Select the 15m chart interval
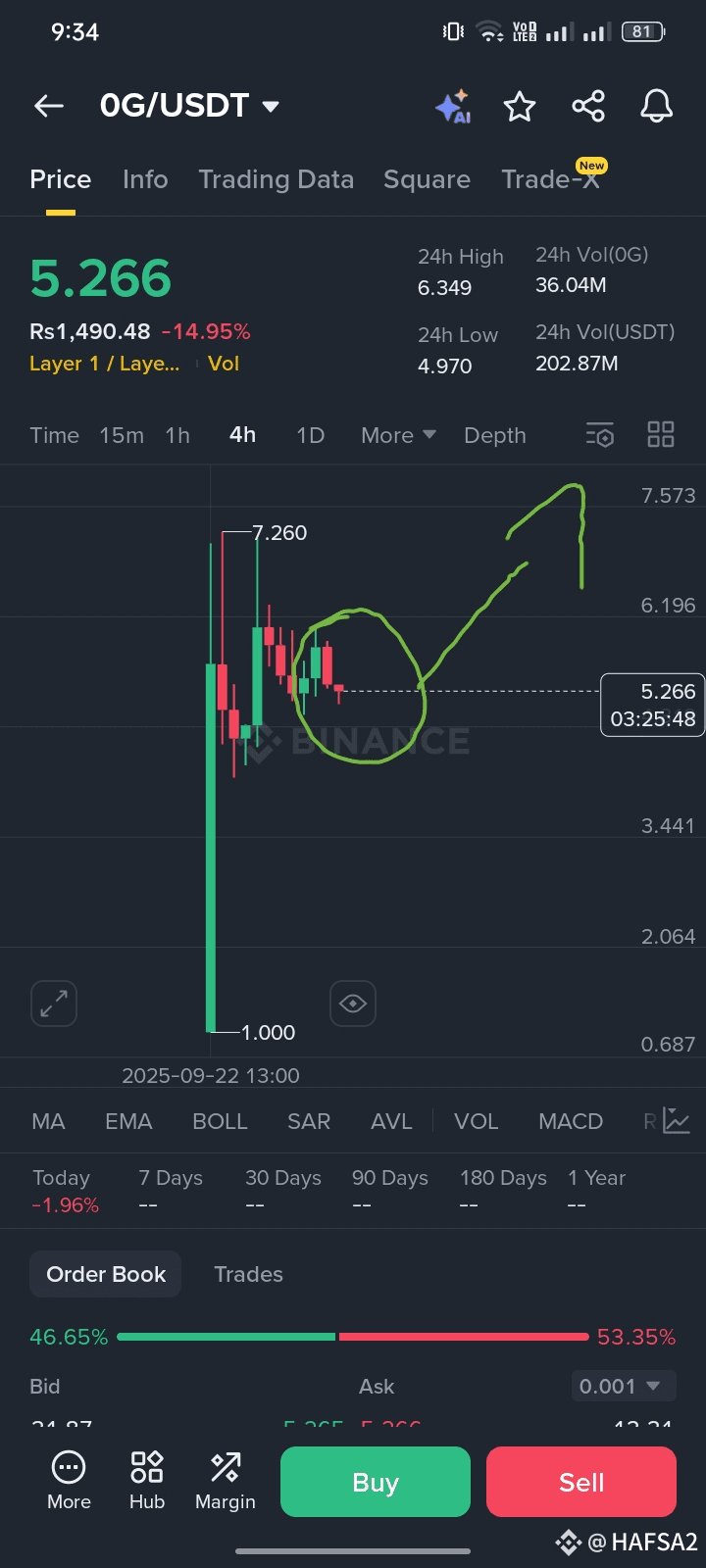Image resolution: width=706 pixels, height=1568 pixels. tap(122, 435)
